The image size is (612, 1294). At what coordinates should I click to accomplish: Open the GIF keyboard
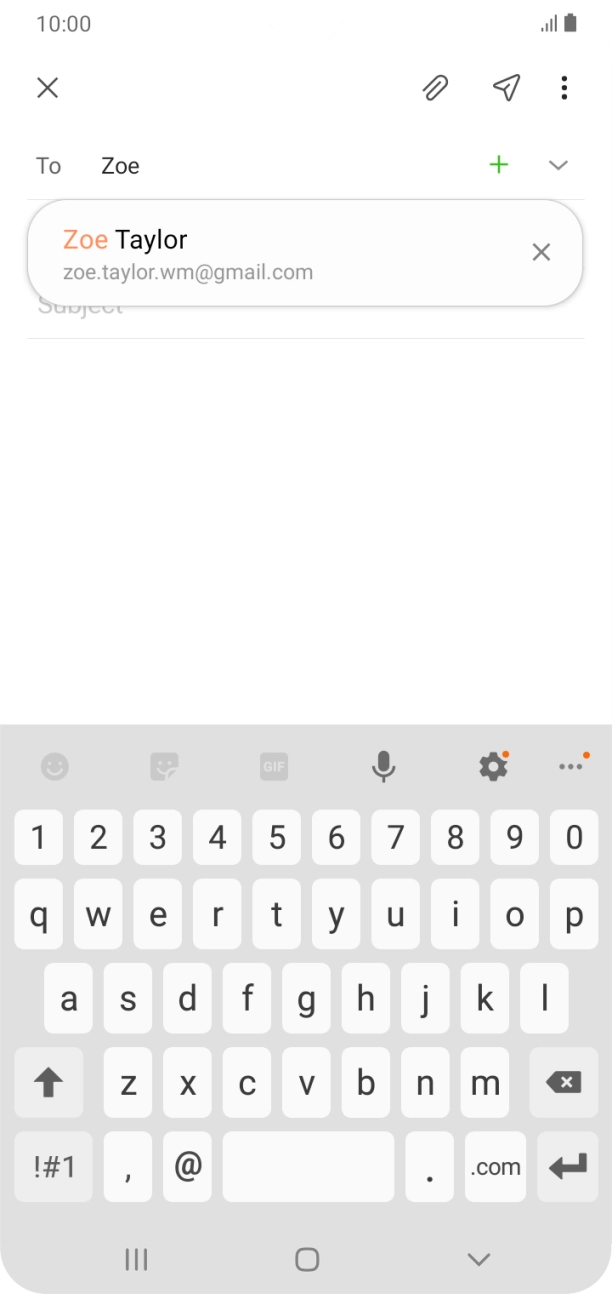pos(274,767)
